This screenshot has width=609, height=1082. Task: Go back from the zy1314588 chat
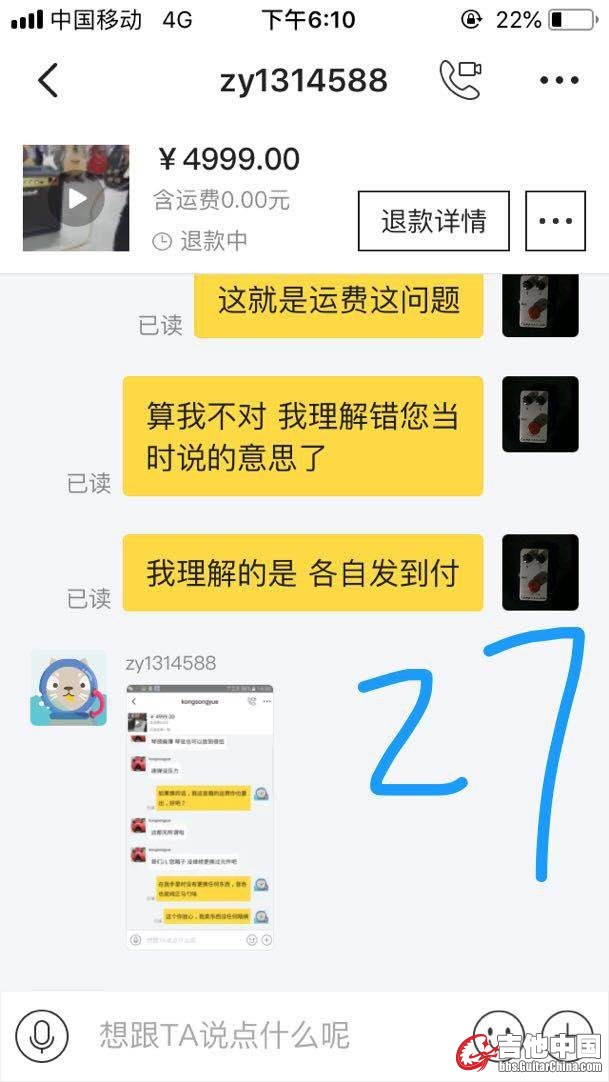coord(48,80)
